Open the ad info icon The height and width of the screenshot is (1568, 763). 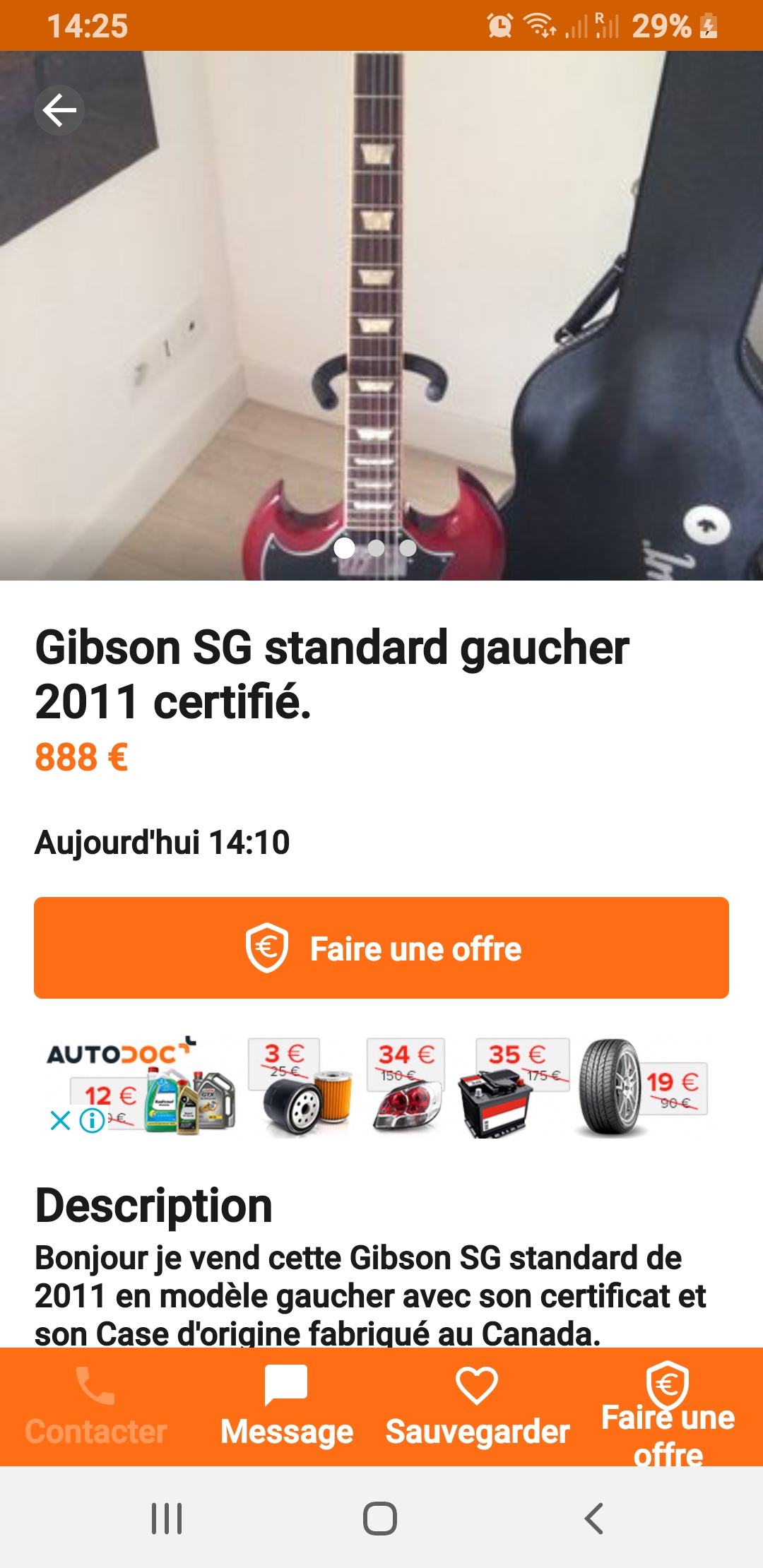click(x=93, y=1120)
